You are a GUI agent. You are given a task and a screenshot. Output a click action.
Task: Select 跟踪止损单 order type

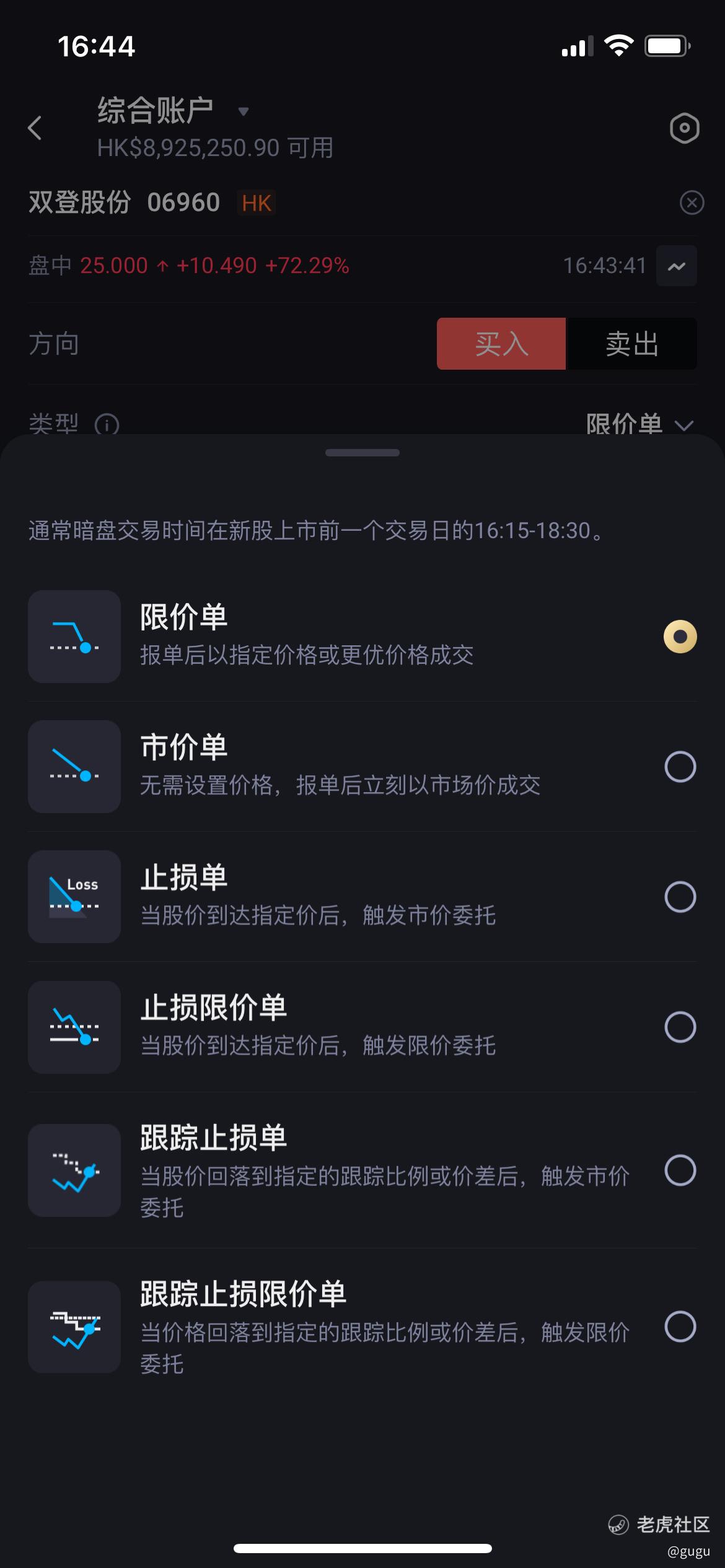click(362, 1170)
